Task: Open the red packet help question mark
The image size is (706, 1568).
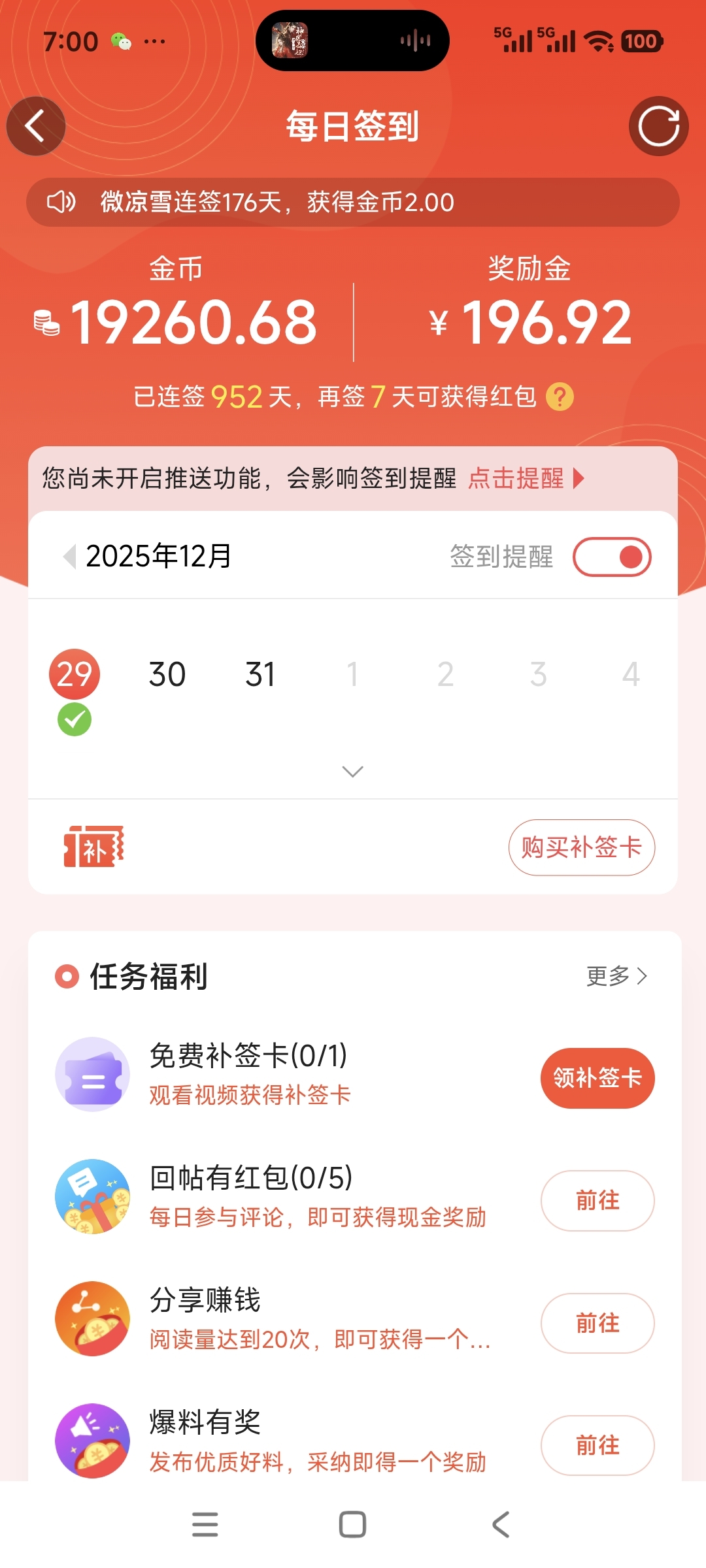Action: [560, 397]
